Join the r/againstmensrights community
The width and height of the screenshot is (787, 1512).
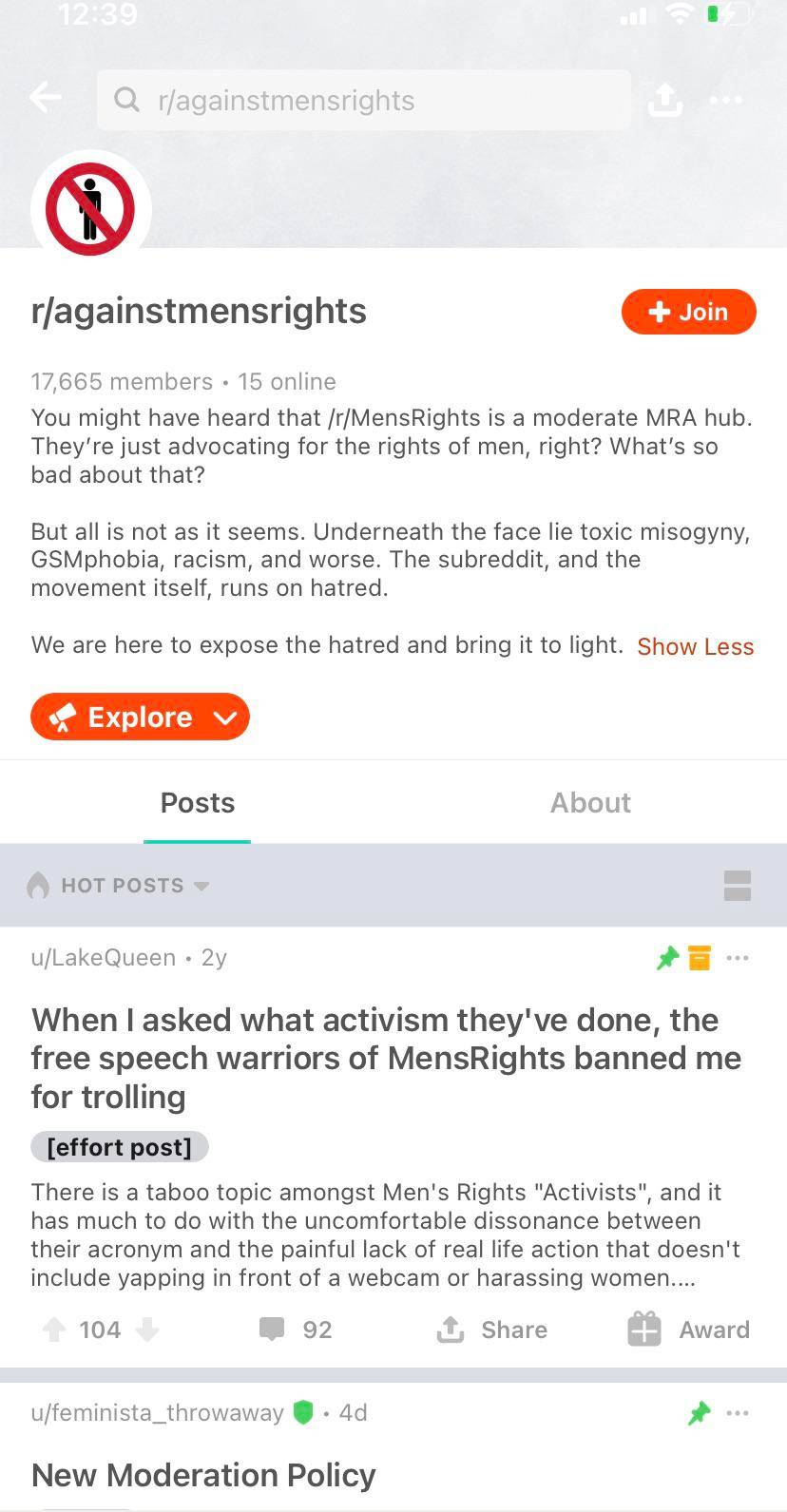click(688, 312)
